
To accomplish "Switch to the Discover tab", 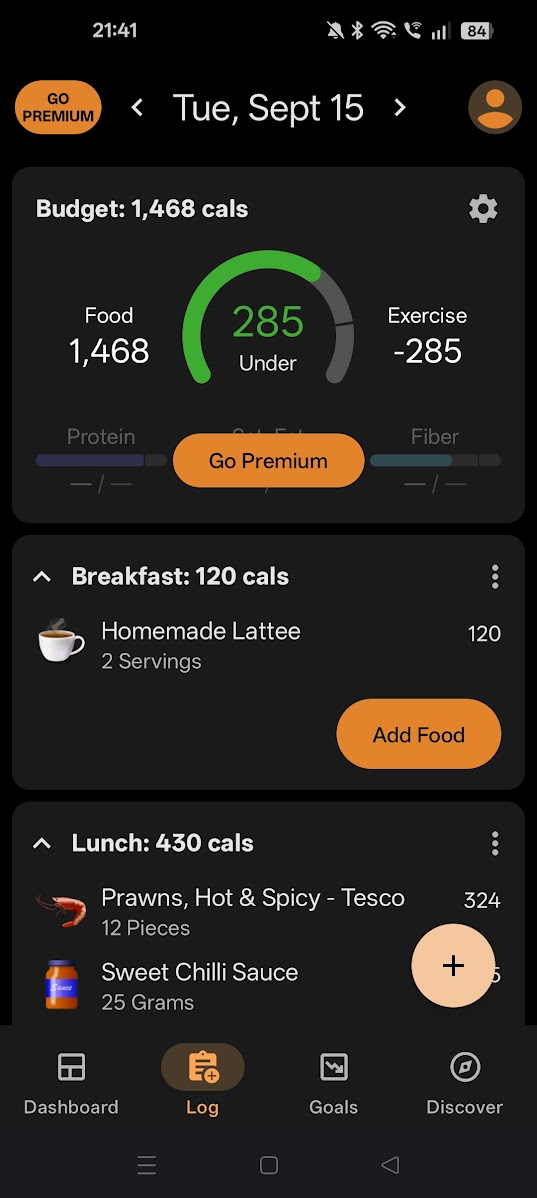I will (x=464, y=1083).
